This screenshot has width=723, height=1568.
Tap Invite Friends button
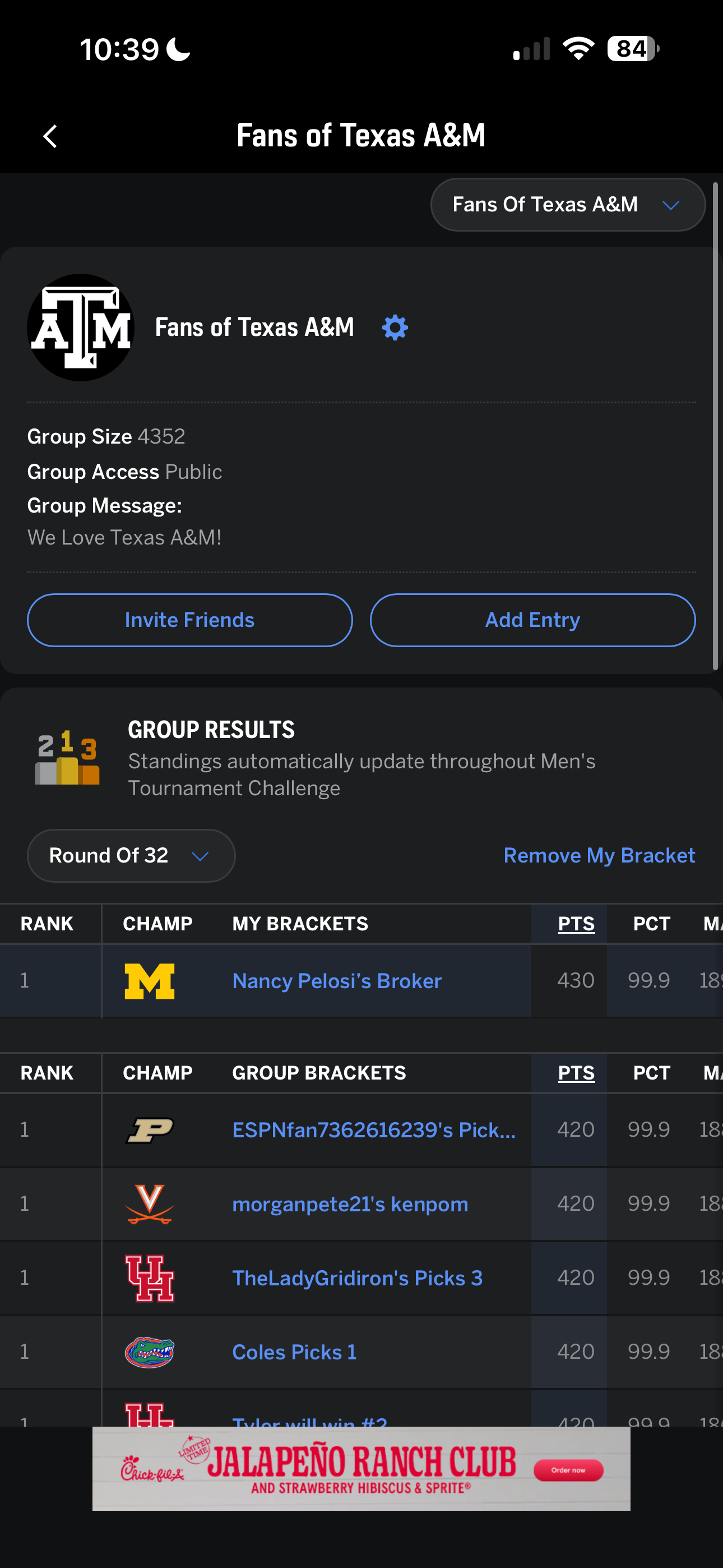[x=190, y=620]
